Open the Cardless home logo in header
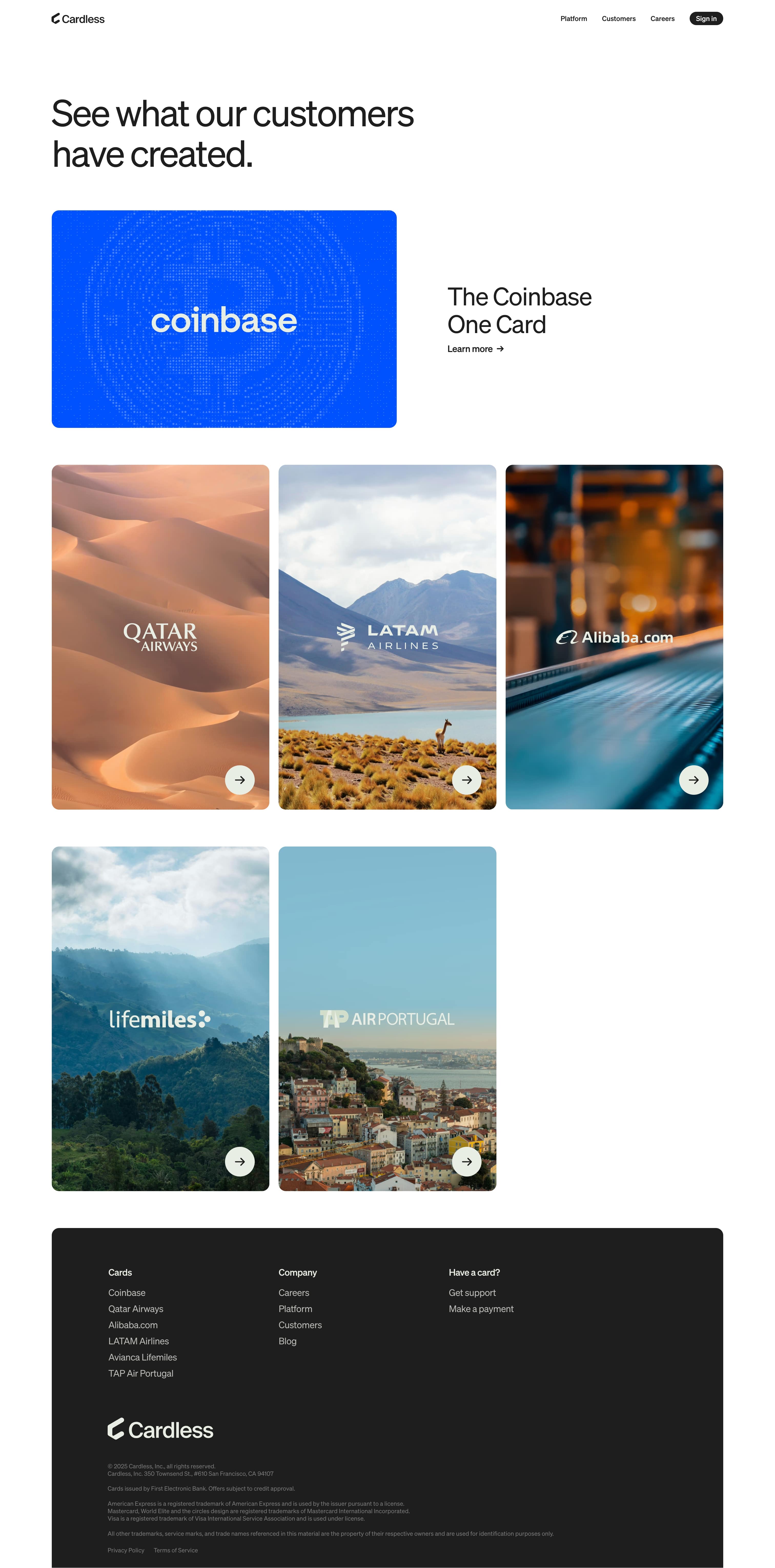This screenshot has height=1568, width=775. click(78, 19)
